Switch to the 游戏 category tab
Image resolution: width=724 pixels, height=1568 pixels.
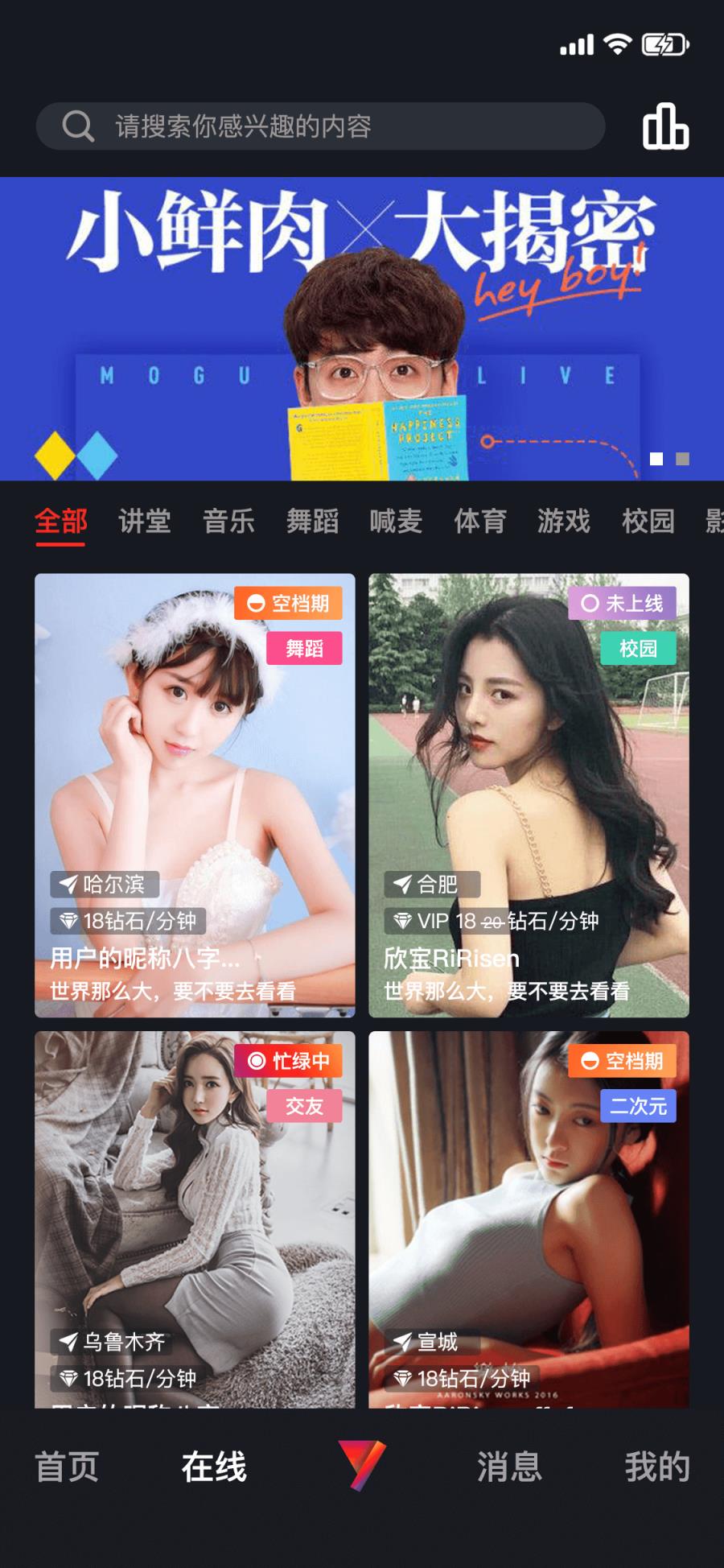[565, 522]
